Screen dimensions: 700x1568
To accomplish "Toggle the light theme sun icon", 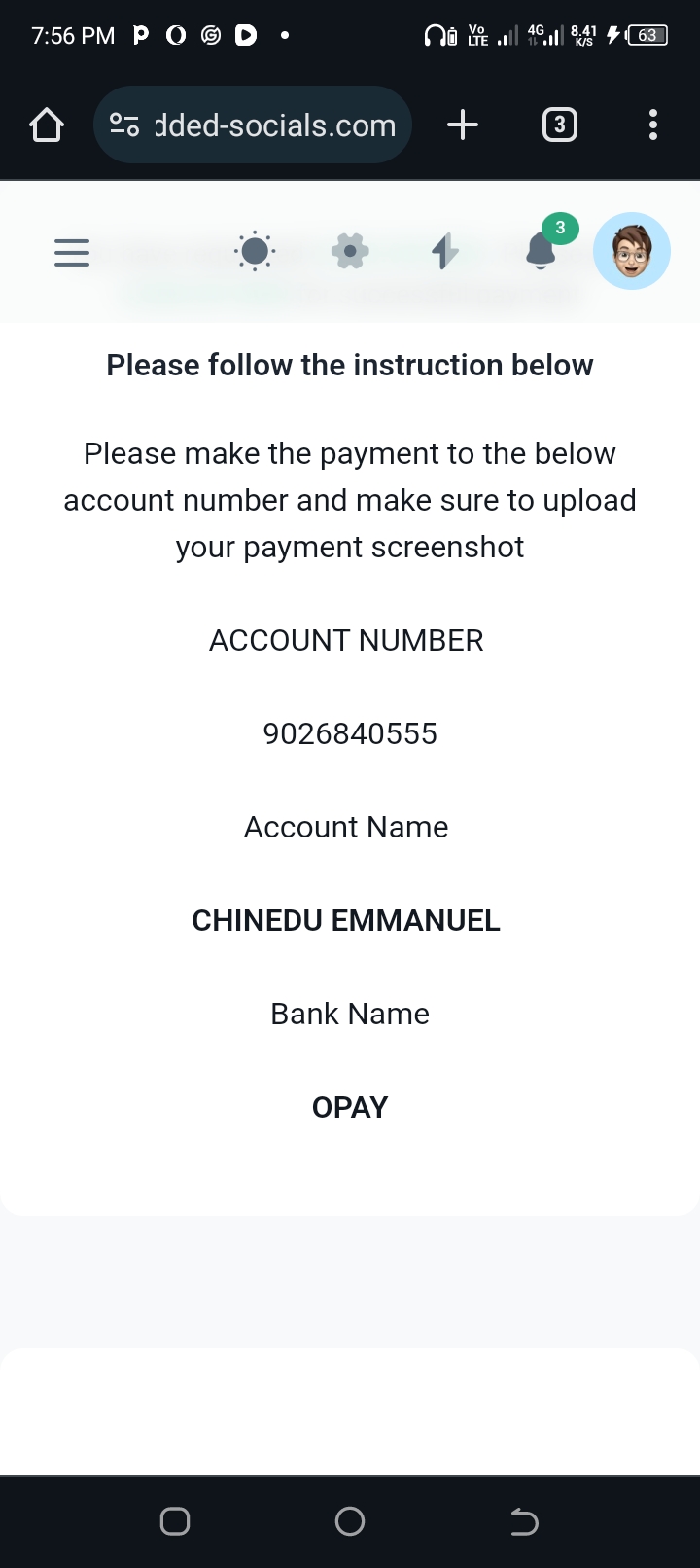I will pos(255,252).
